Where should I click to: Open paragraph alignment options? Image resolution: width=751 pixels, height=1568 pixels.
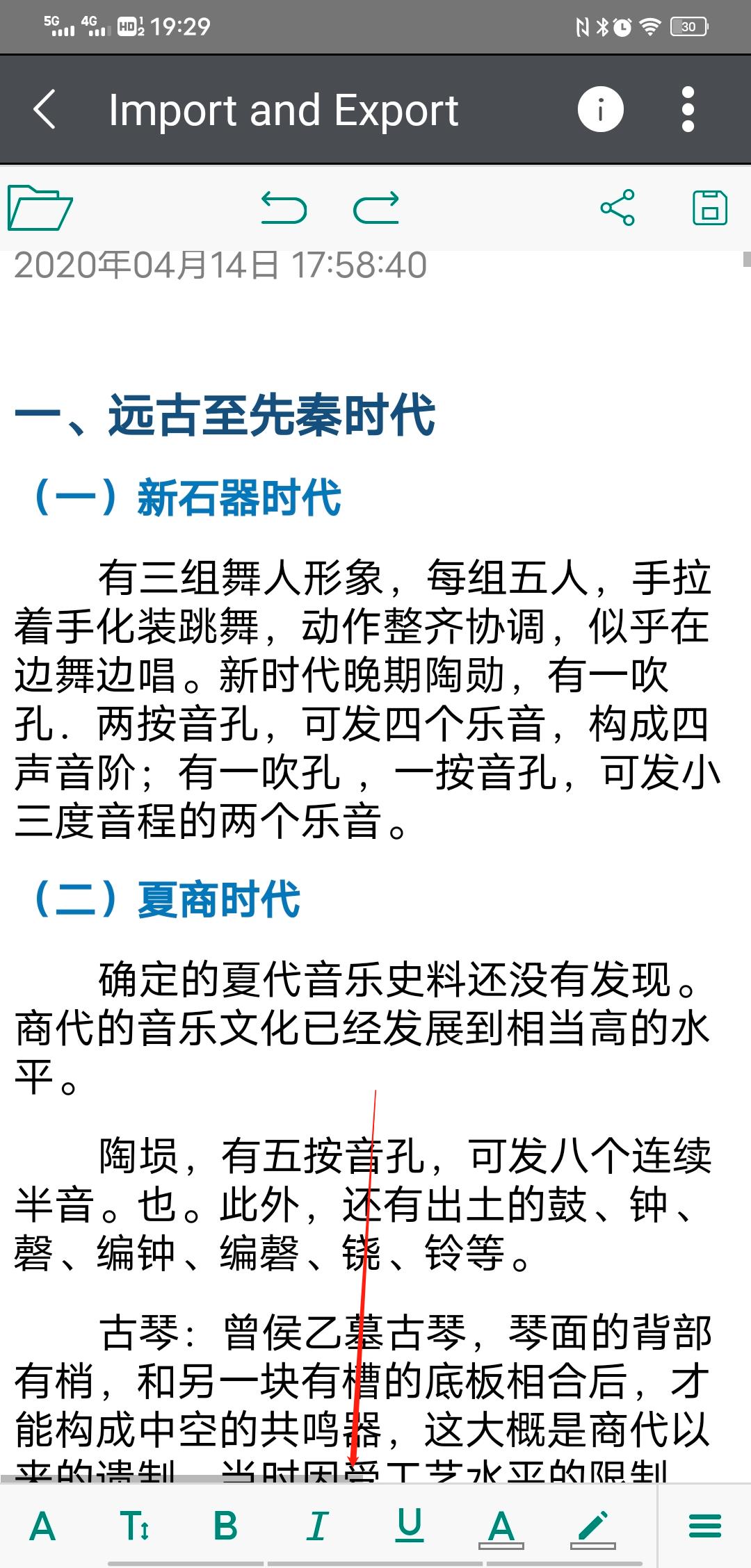(x=704, y=1527)
